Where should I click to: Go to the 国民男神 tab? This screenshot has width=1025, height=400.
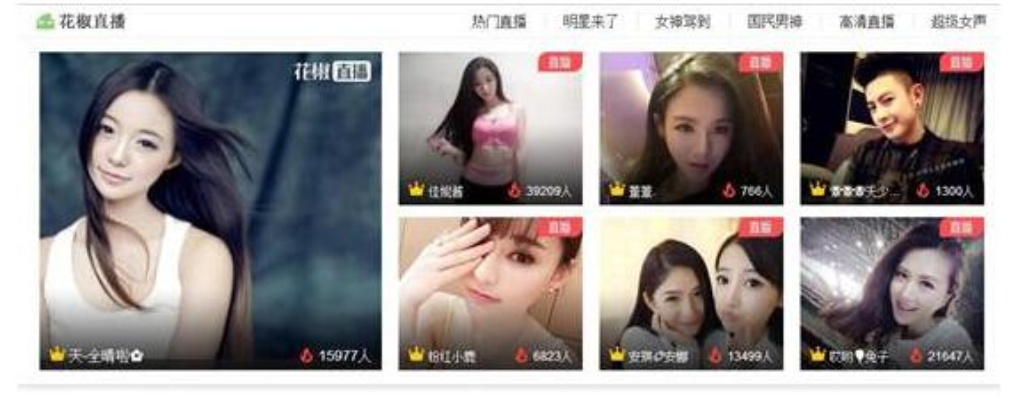(x=775, y=22)
